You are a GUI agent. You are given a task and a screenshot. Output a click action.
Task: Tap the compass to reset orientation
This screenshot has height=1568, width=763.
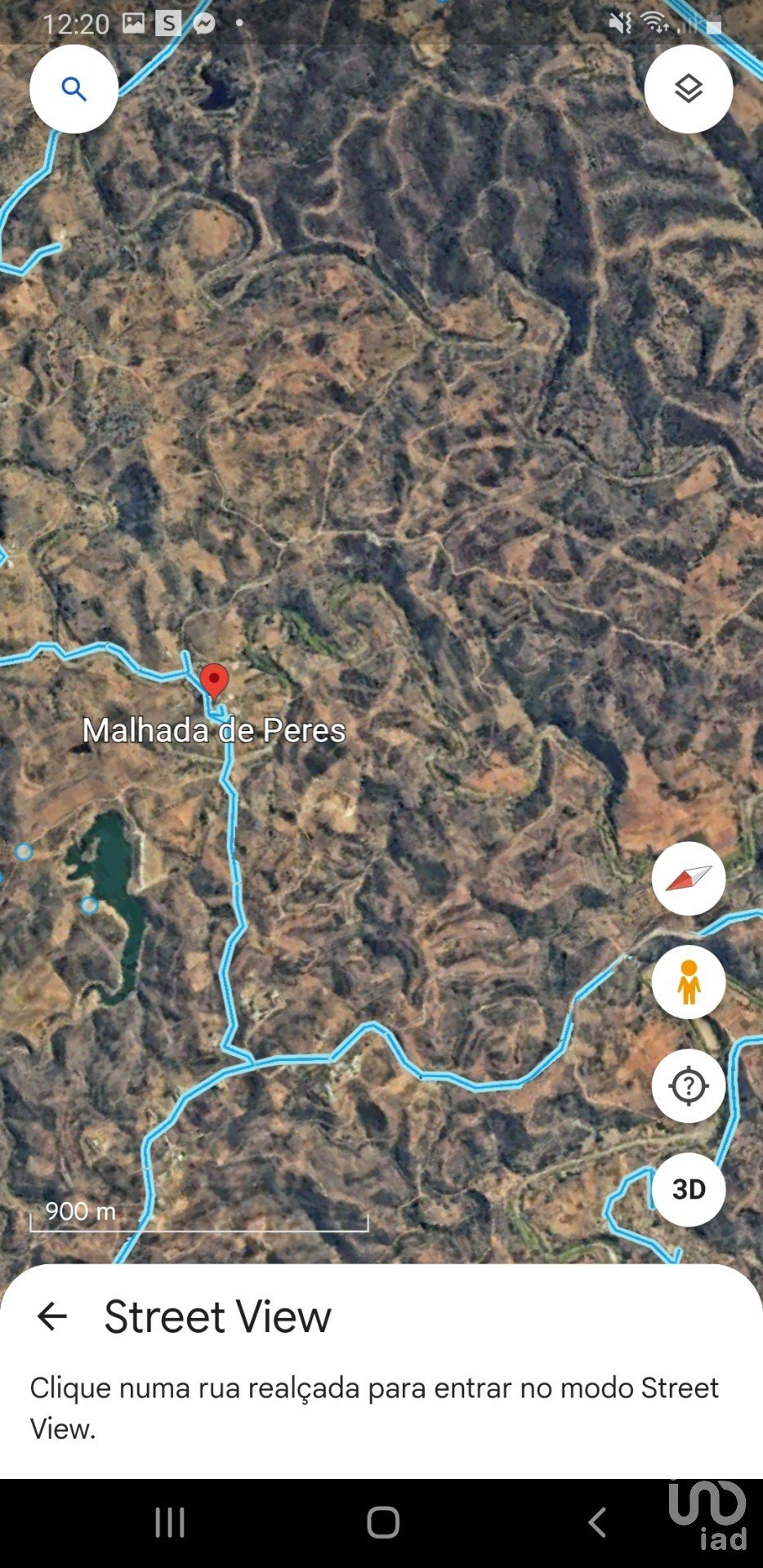(689, 879)
